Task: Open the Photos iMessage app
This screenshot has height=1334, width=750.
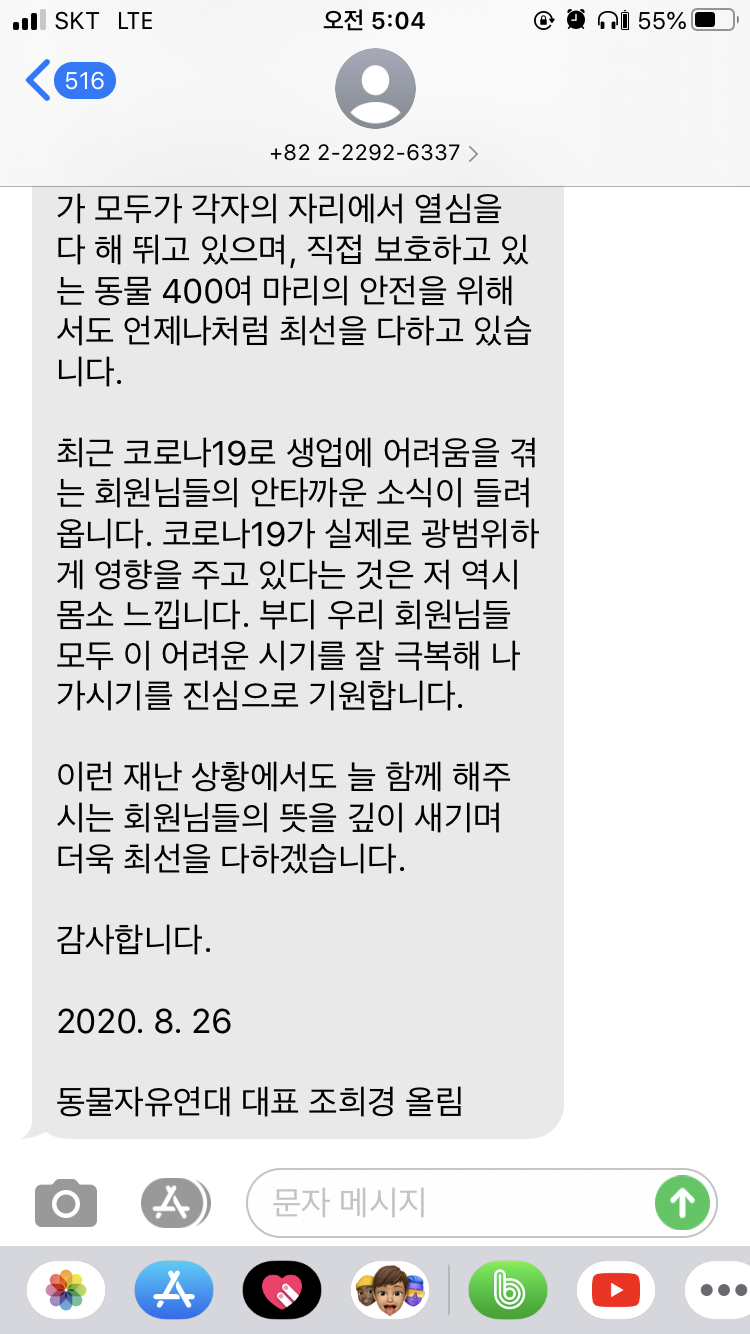Action: pyautogui.click(x=66, y=1290)
